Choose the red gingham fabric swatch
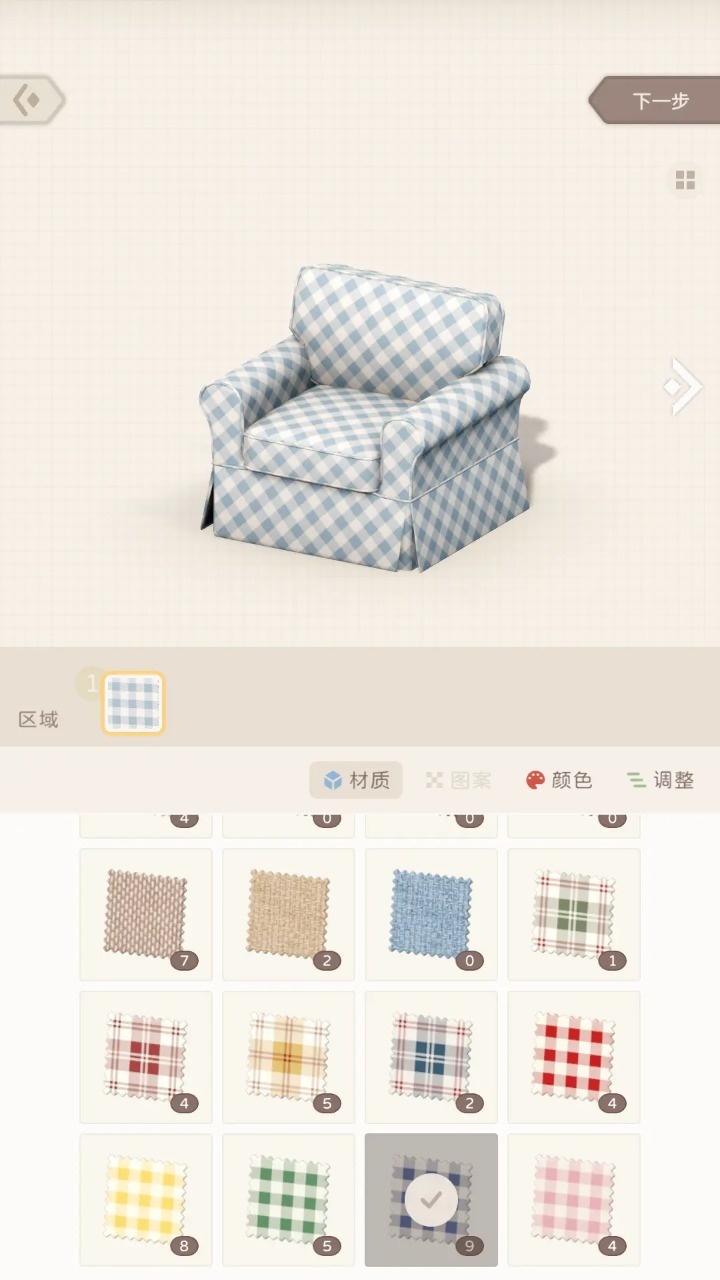This screenshot has width=720, height=1280. [574, 1057]
